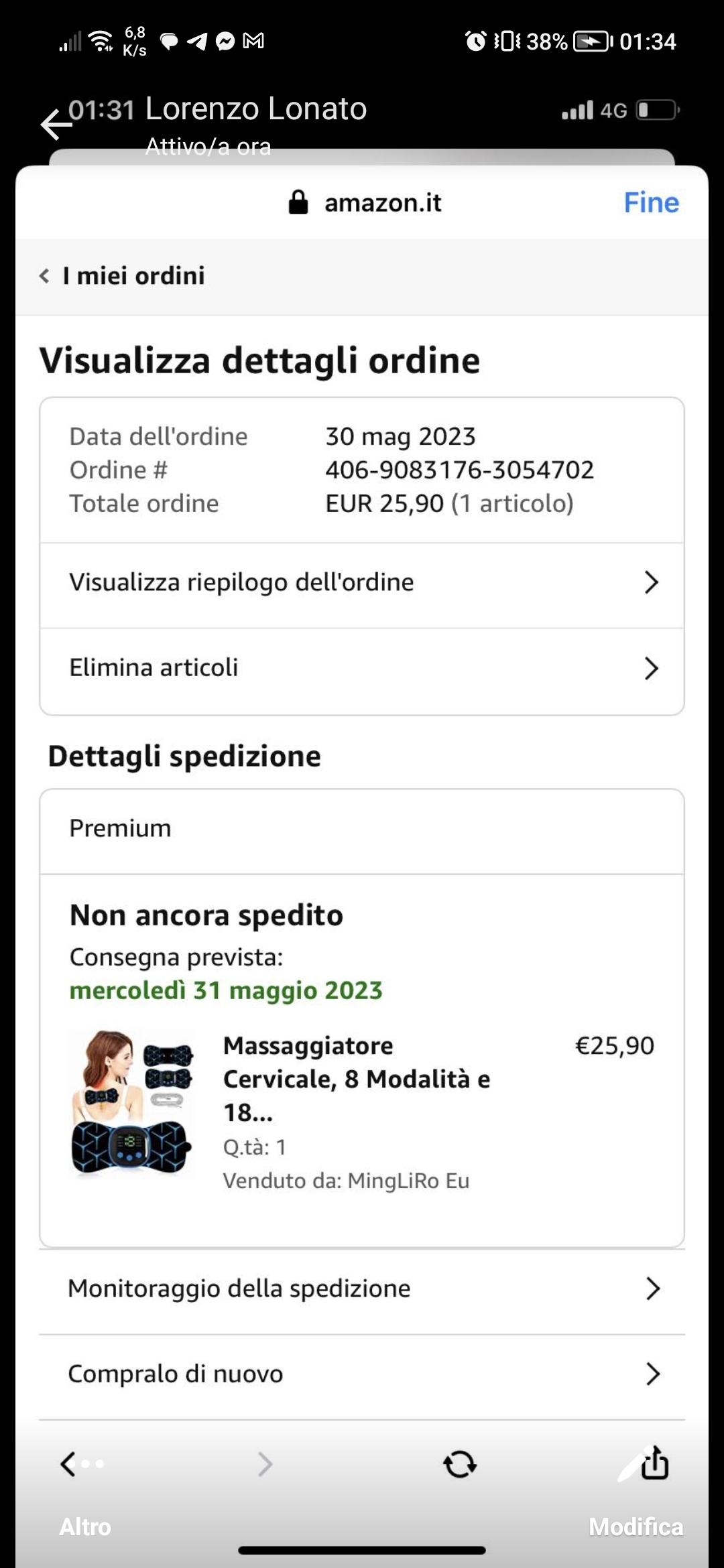Go back from the image viewer
724x1568 pixels.
pyautogui.click(x=55, y=125)
